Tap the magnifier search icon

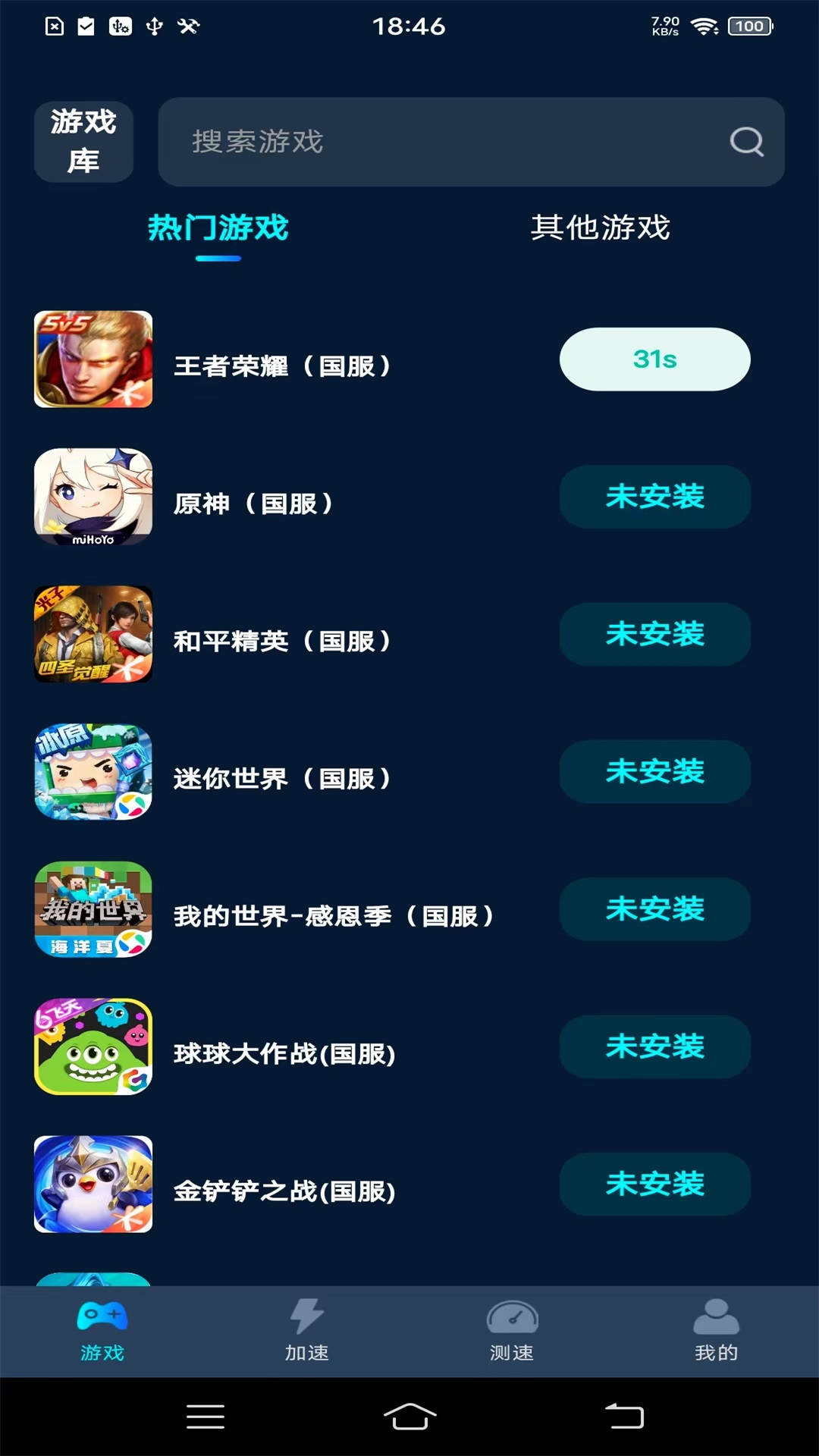click(746, 142)
